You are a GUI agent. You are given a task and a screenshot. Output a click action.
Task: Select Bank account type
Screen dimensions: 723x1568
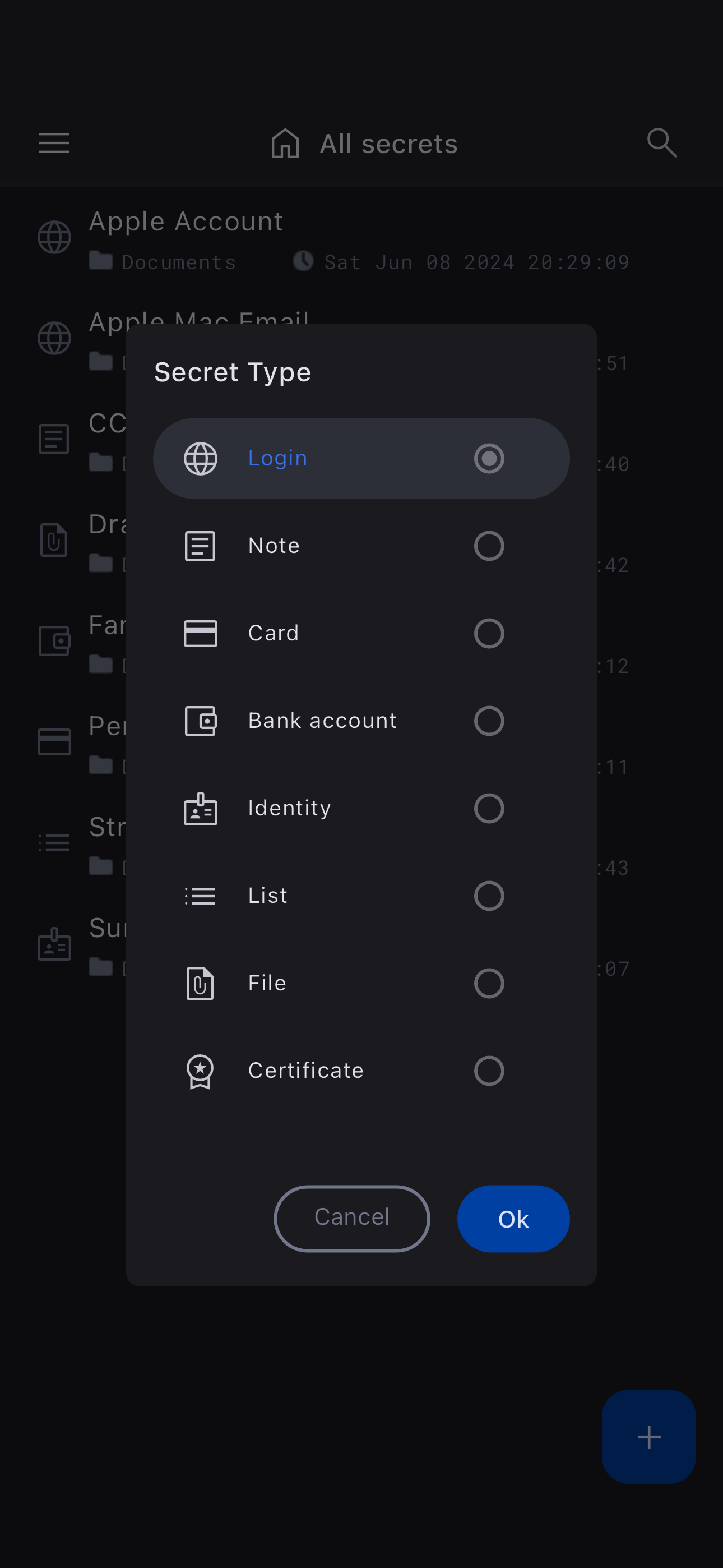[x=361, y=721]
